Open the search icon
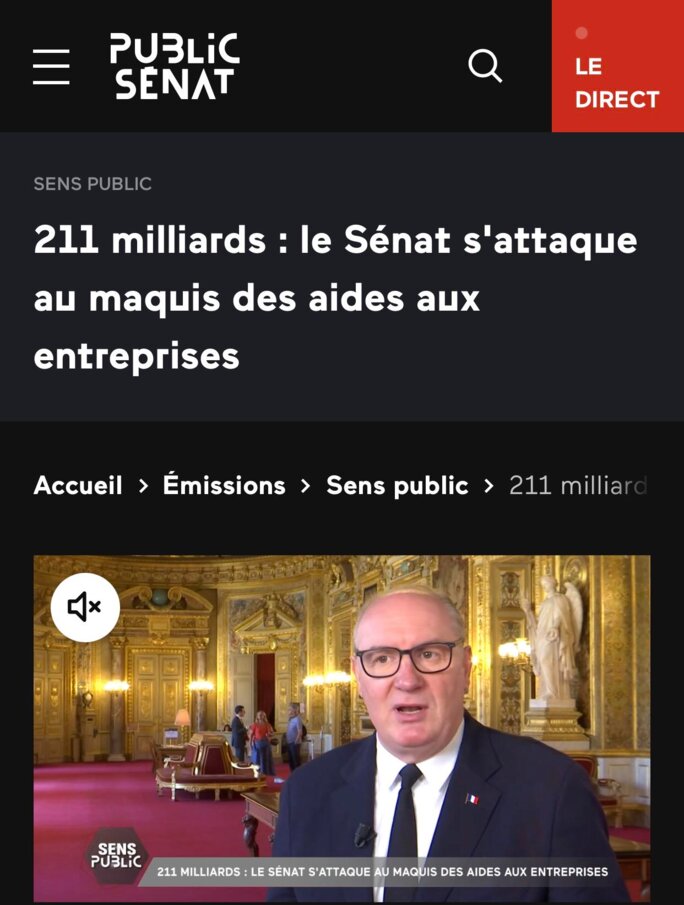This screenshot has height=905, width=684. pyautogui.click(x=485, y=66)
